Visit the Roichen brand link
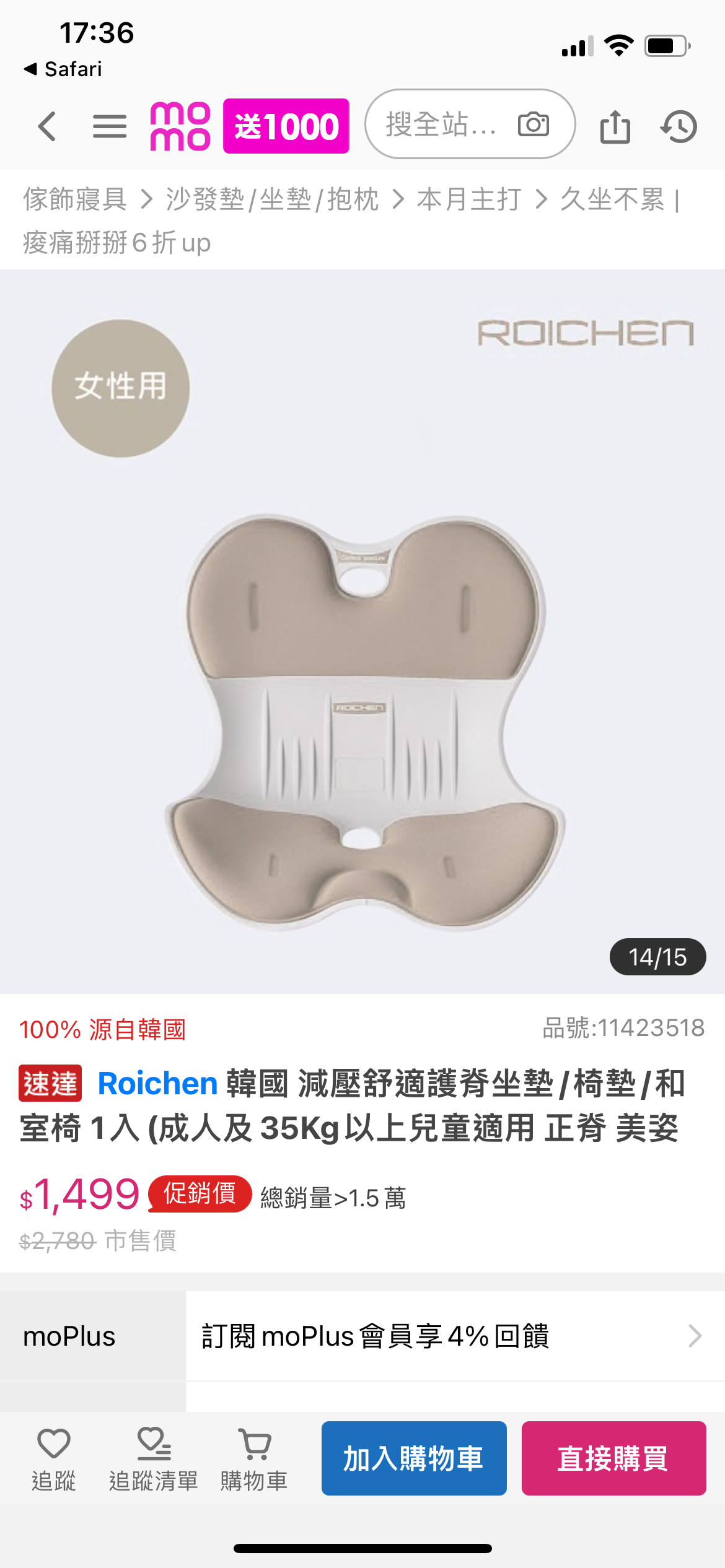 pyautogui.click(x=157, y=1084)
